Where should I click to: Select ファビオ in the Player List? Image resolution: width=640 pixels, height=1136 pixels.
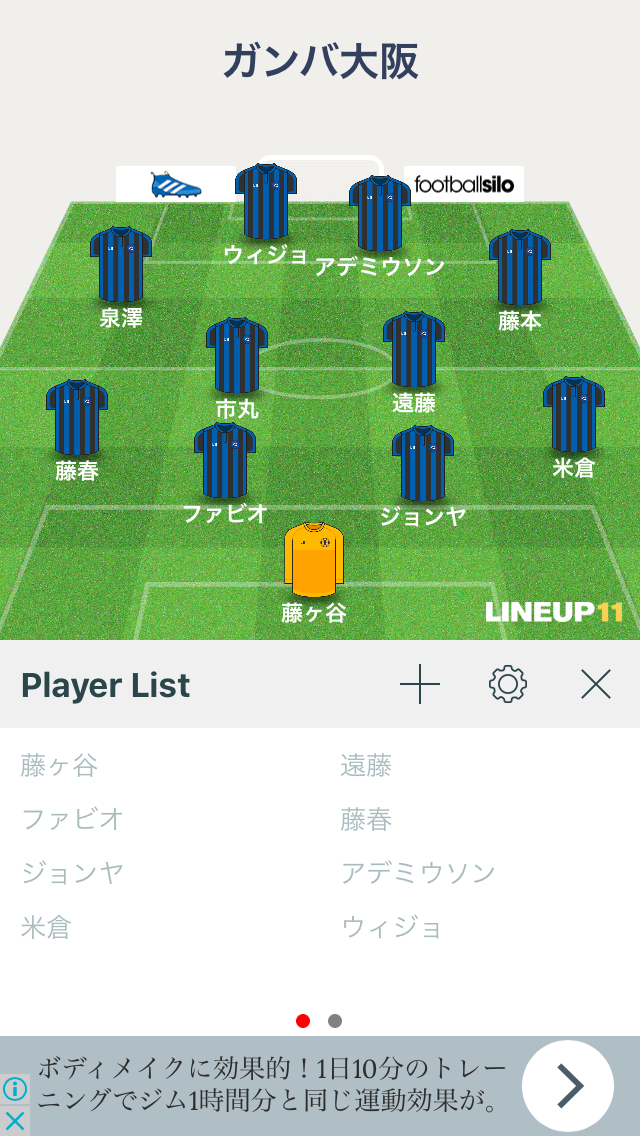(x=72, y=819)
